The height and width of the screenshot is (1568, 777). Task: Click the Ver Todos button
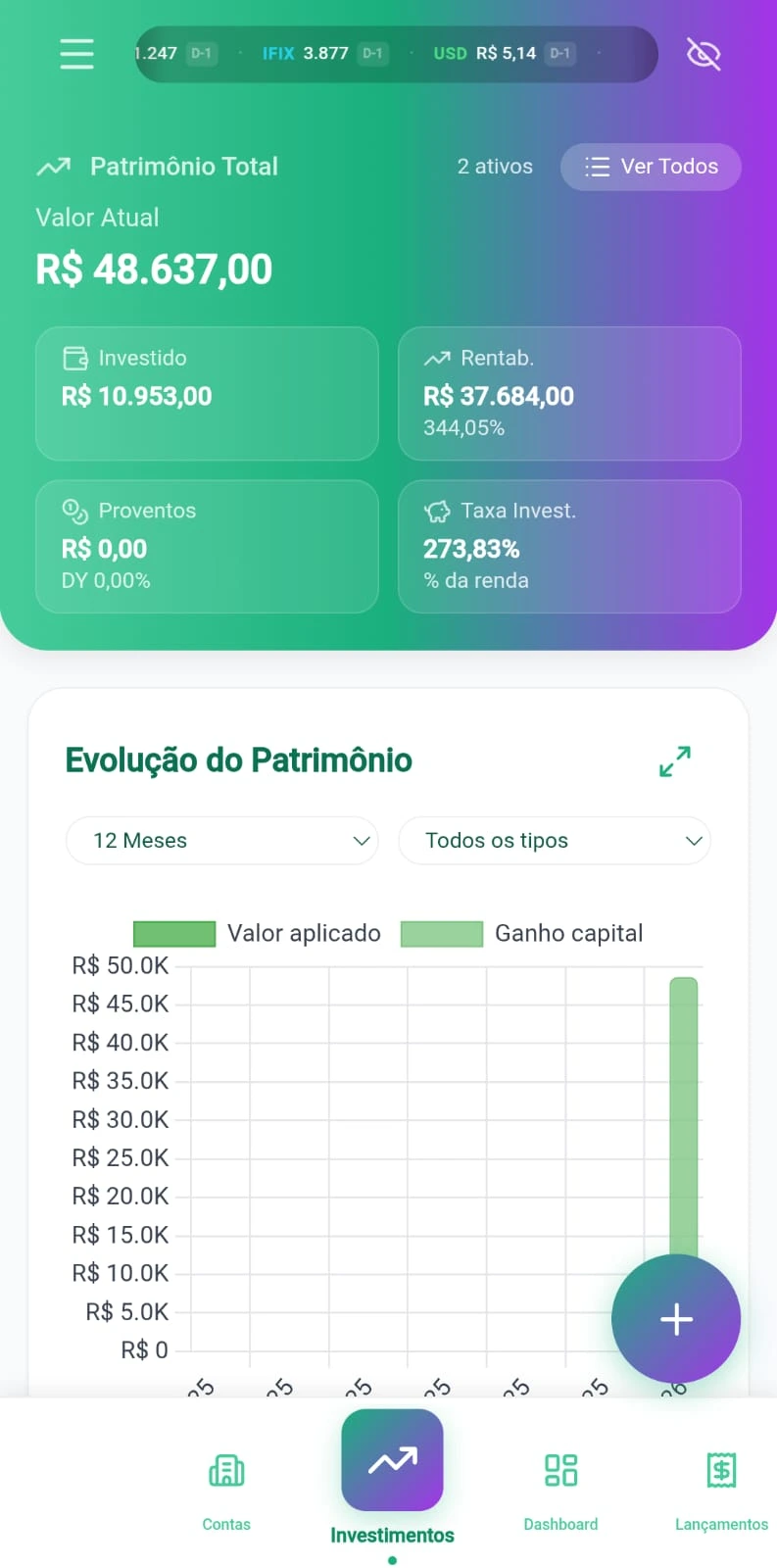click(650, 167)
